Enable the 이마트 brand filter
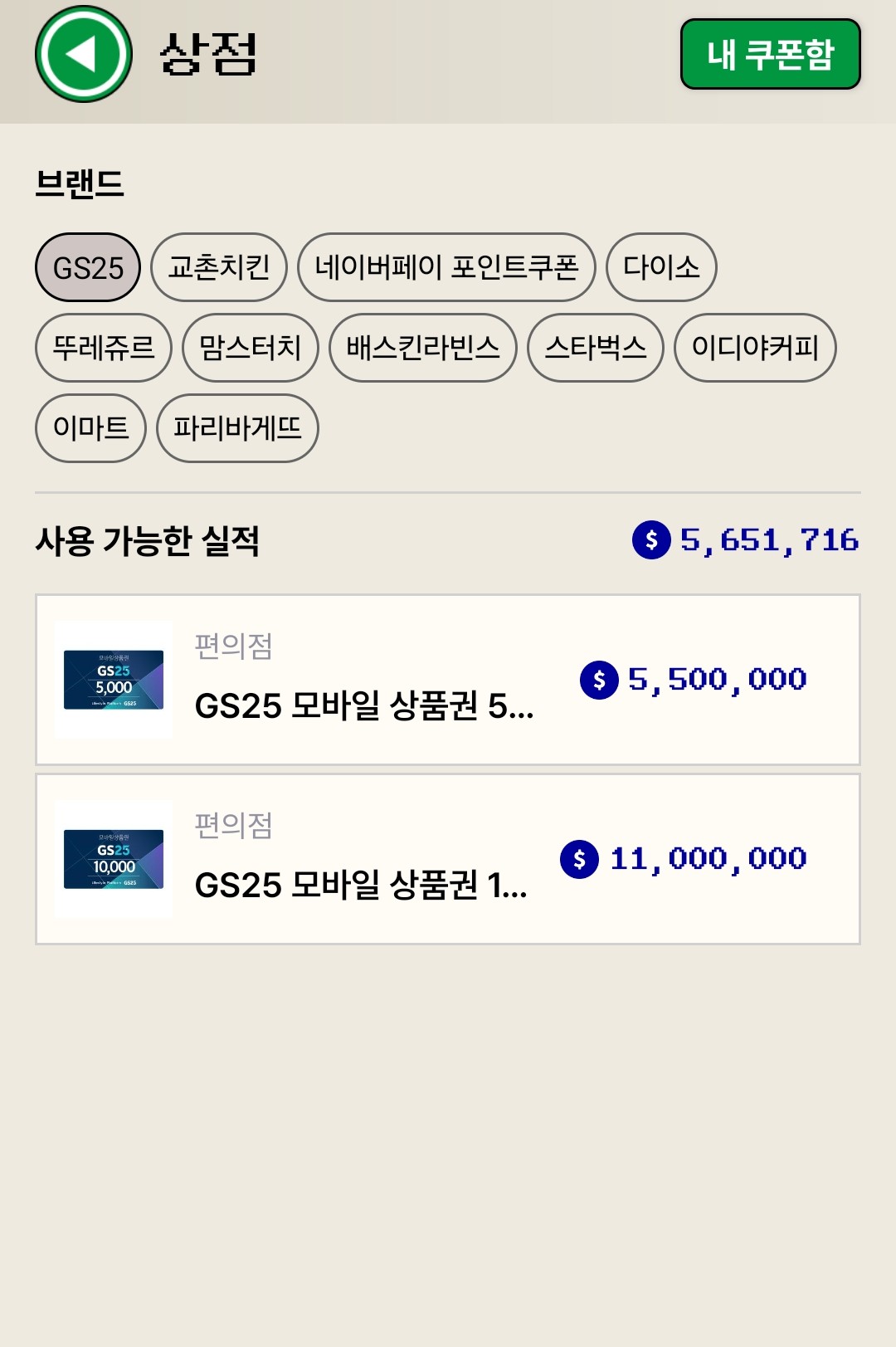The height and width of the screenshot is (1347, 896). point(90,428)
